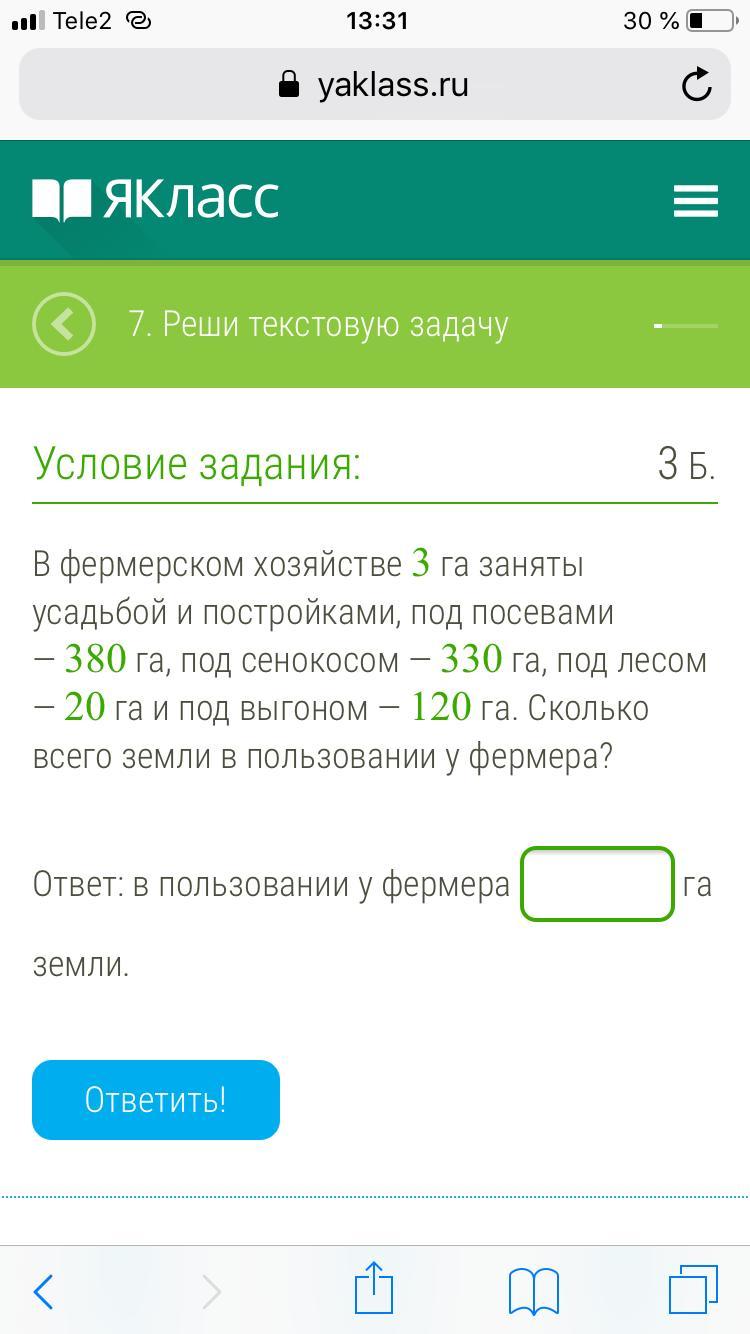Show open Safari tabs
750x1334 pixels.
coord(693,1289)
